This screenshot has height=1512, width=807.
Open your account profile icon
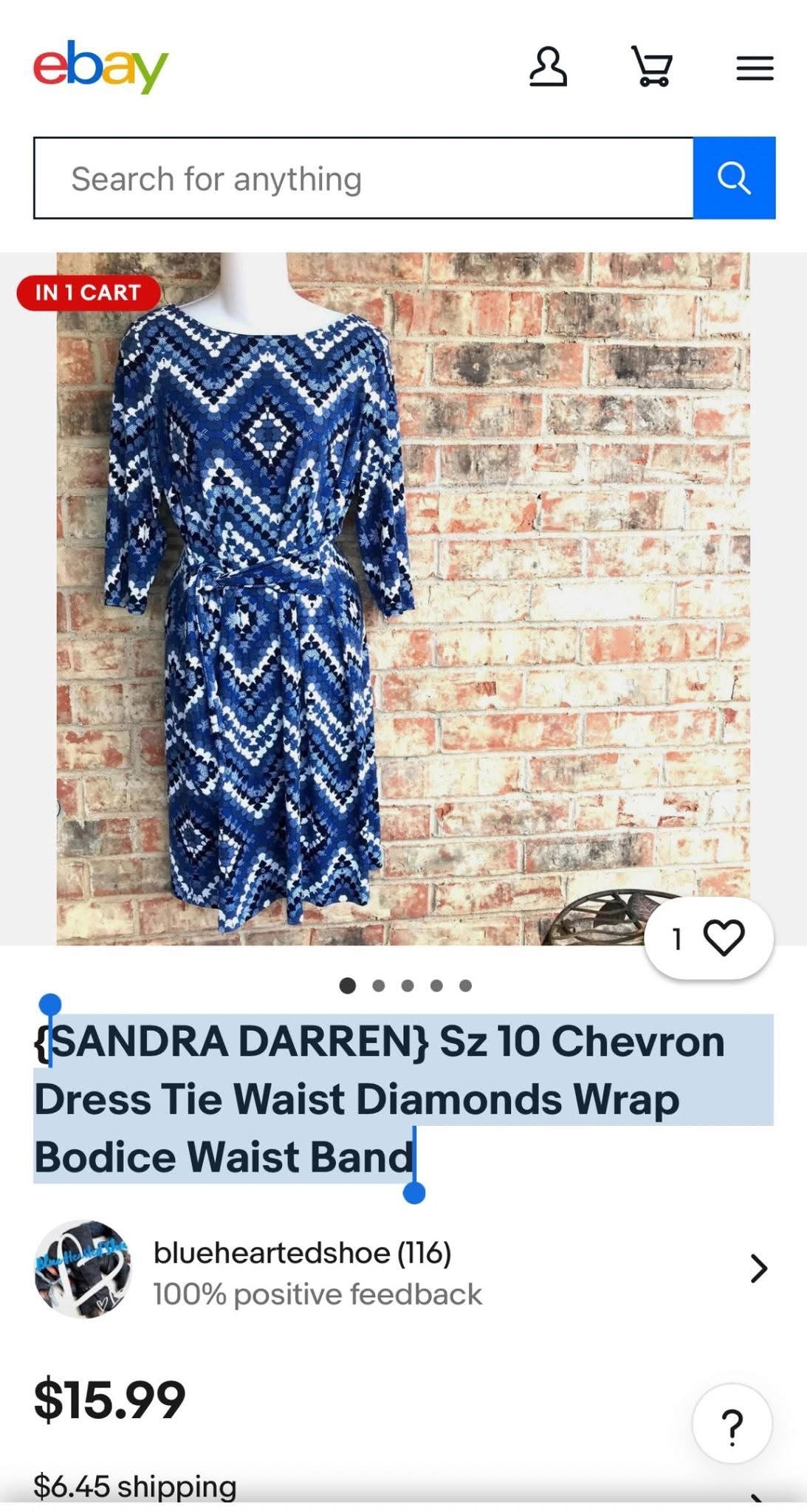coord(547,68)
